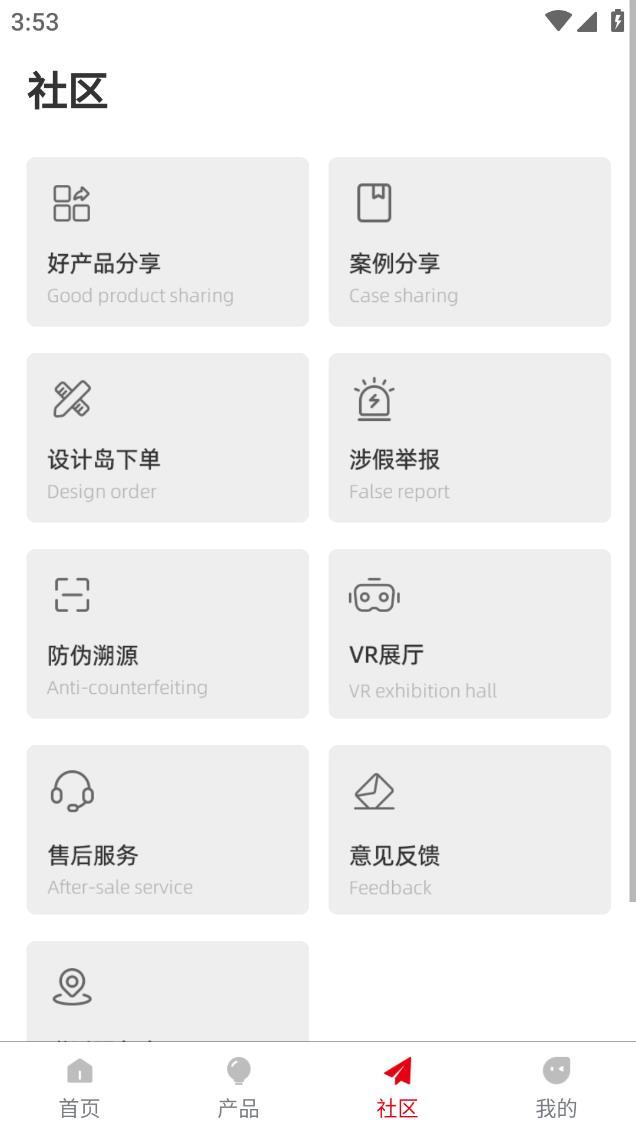The image size is (636, 1130).
Task: Open 案例分享 case sharing
Action: tap(469, 241)
